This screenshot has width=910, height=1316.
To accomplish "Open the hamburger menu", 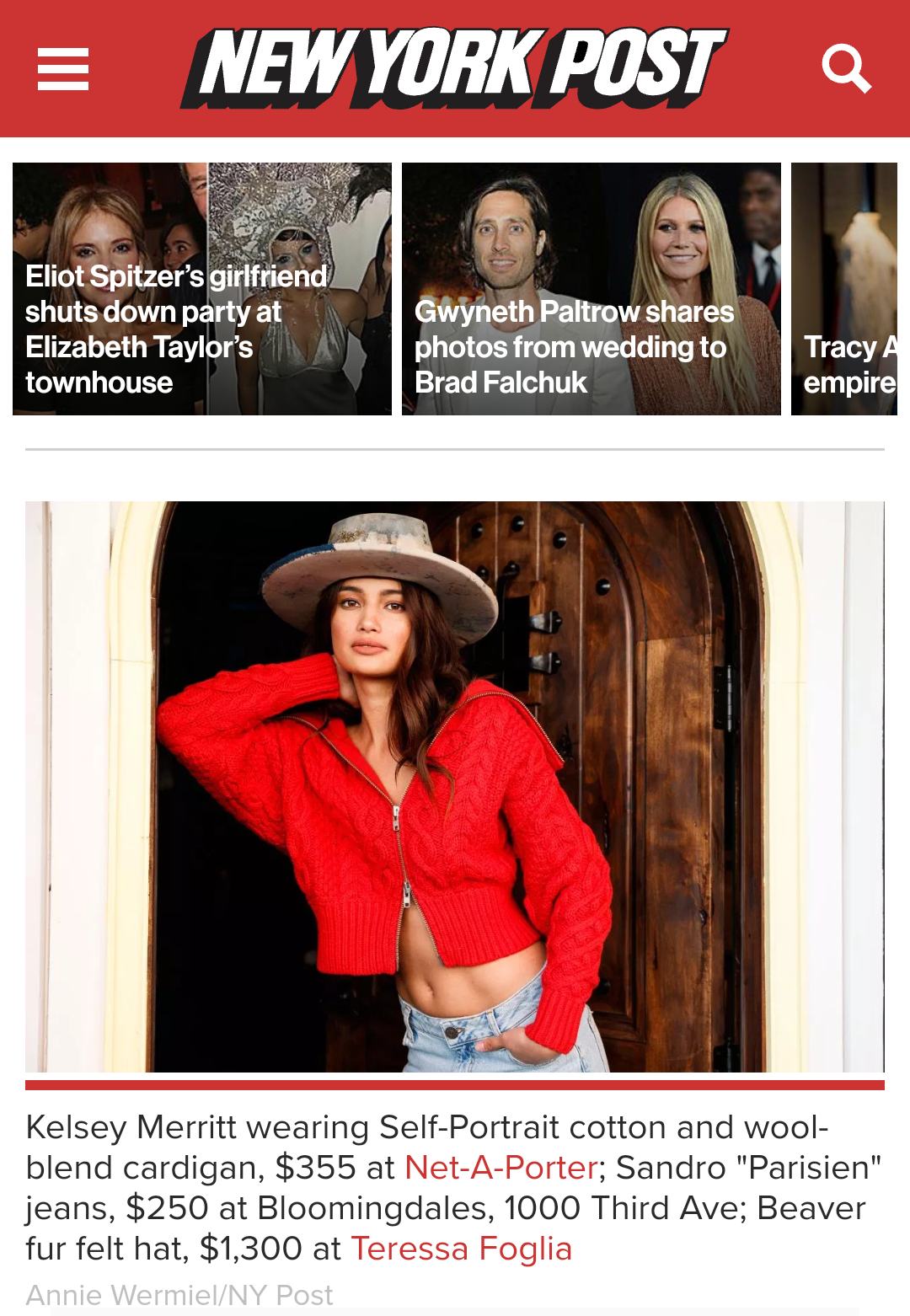I will 63,68.
